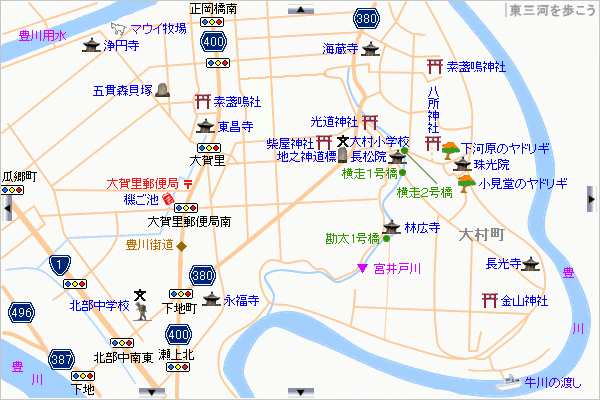Select the 五貫森貝塚 landmark
The height and width of the screenshot is (400, 600).
(163, 89)
